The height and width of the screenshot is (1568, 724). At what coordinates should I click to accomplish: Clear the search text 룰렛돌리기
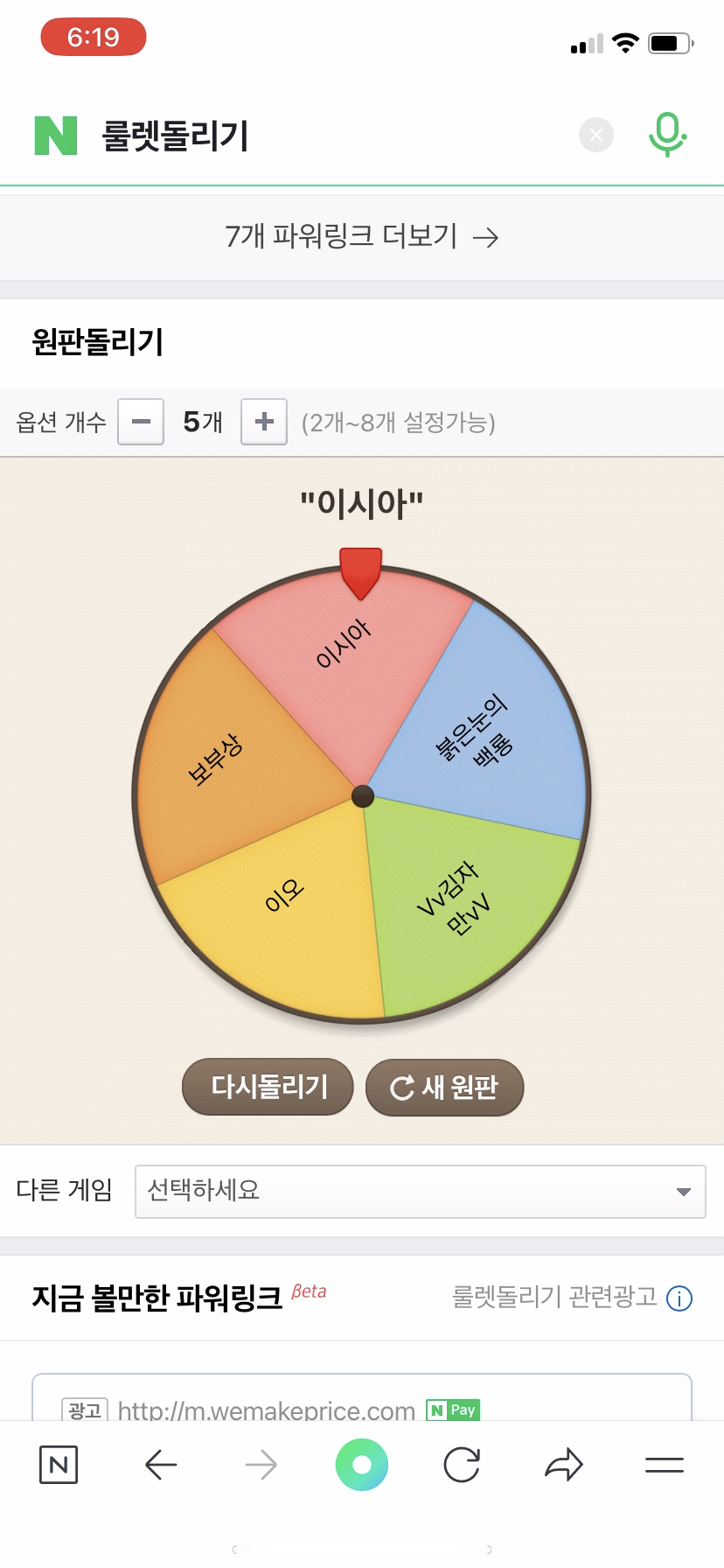pyautogui.click(x=596, y=135)
